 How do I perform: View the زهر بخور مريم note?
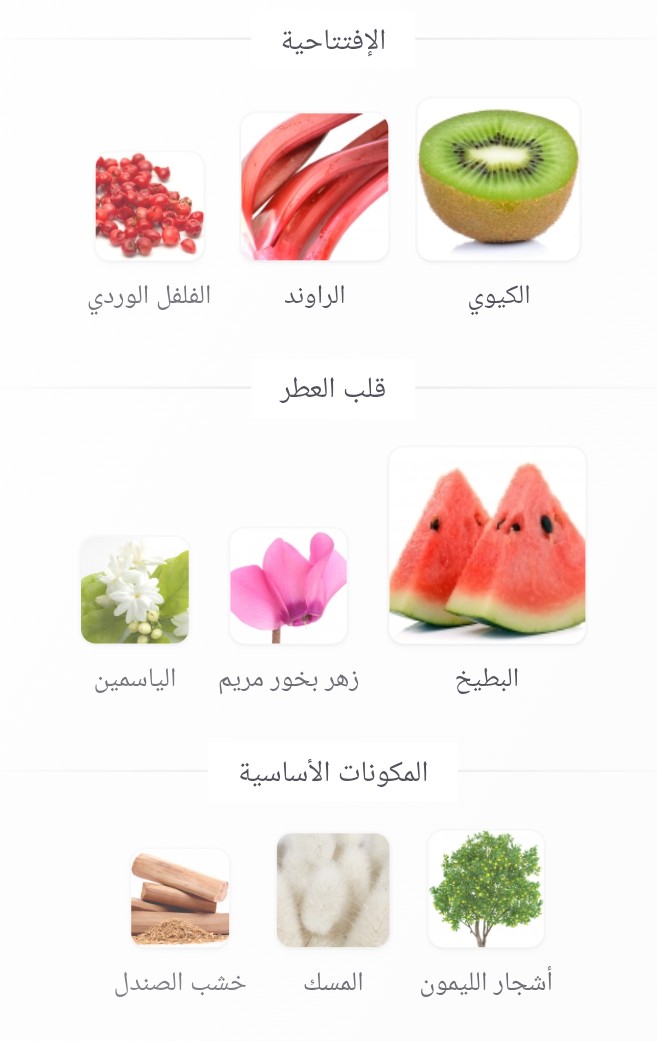point(288,586)
